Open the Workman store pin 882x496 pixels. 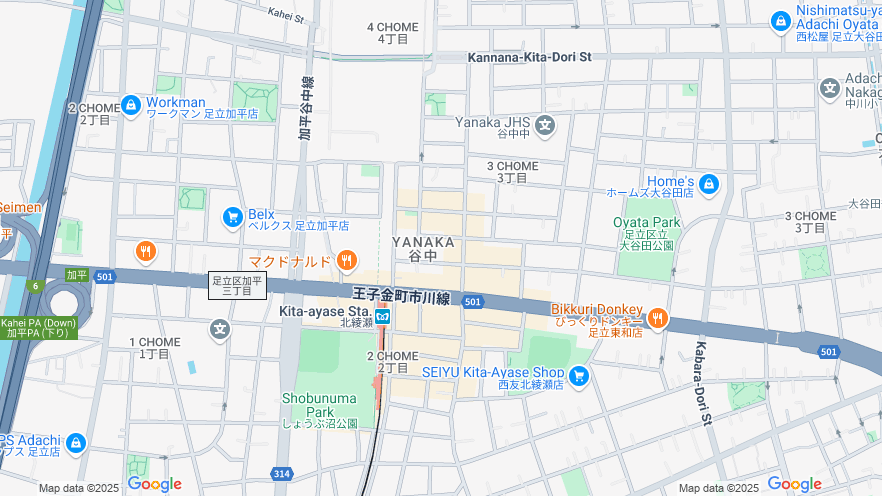click(131, 104)
